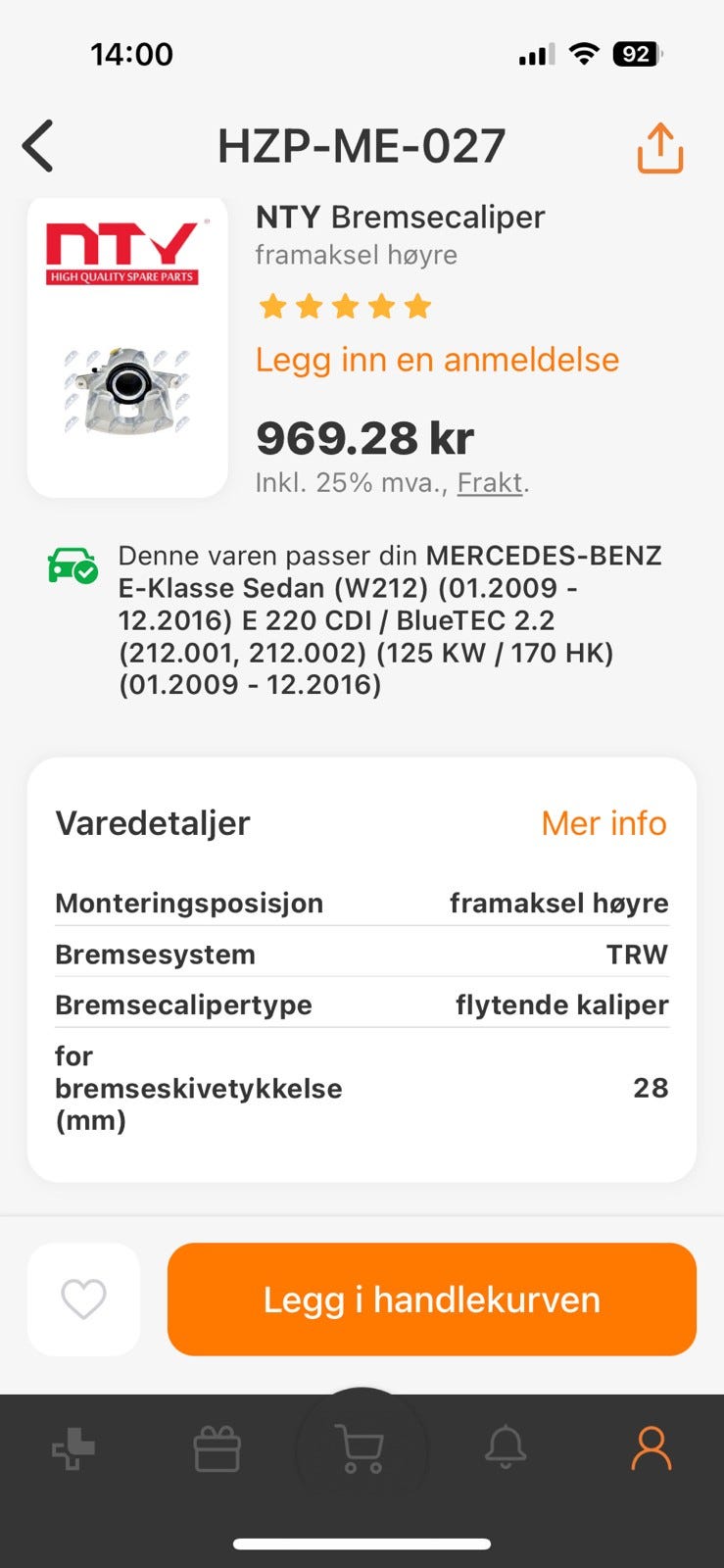
Task: Tap the 'framaksel høyre' mounting position value
Action: click(x=558, y=903)
